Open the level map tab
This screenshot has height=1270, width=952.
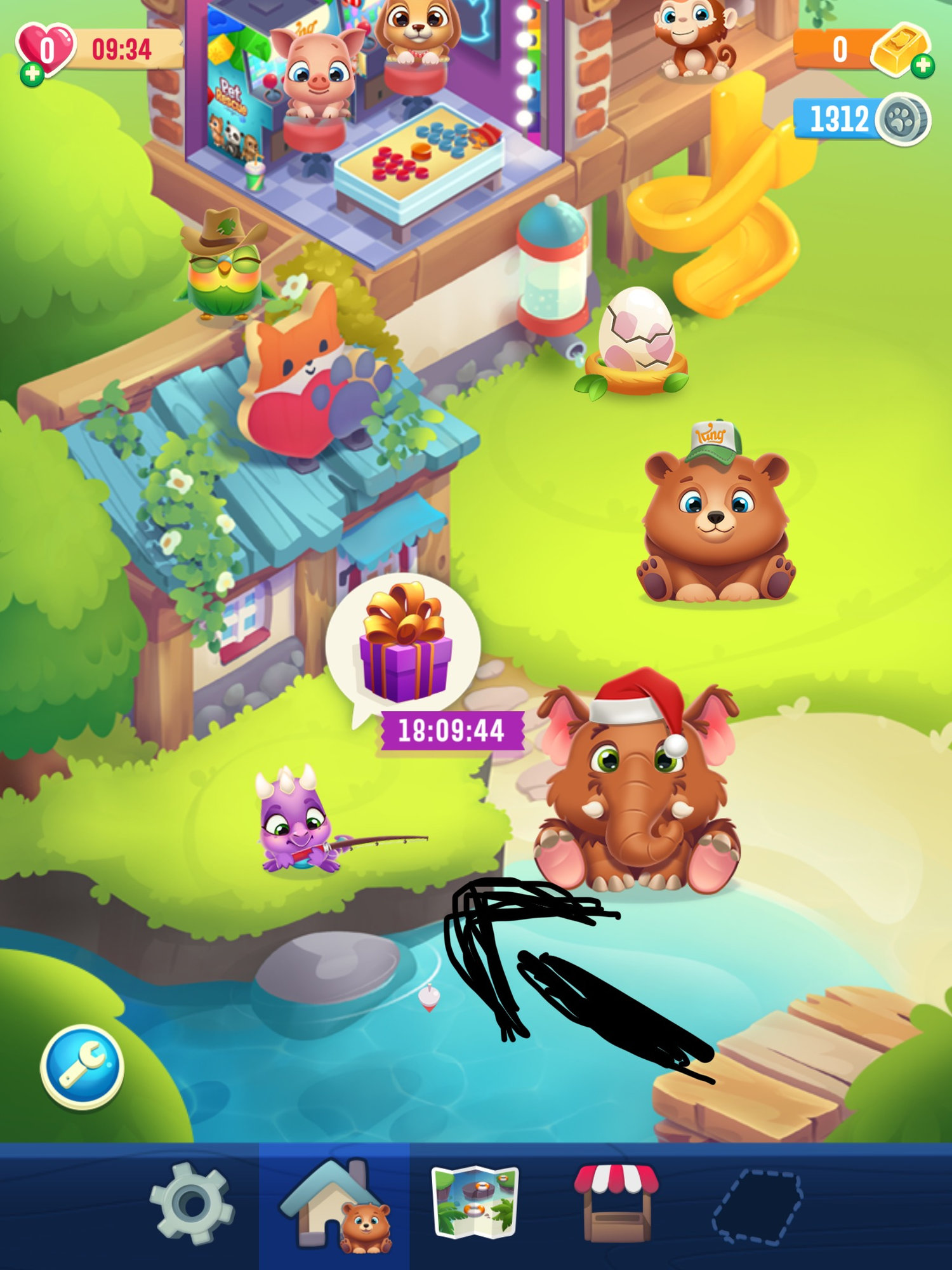(475, 1202)
